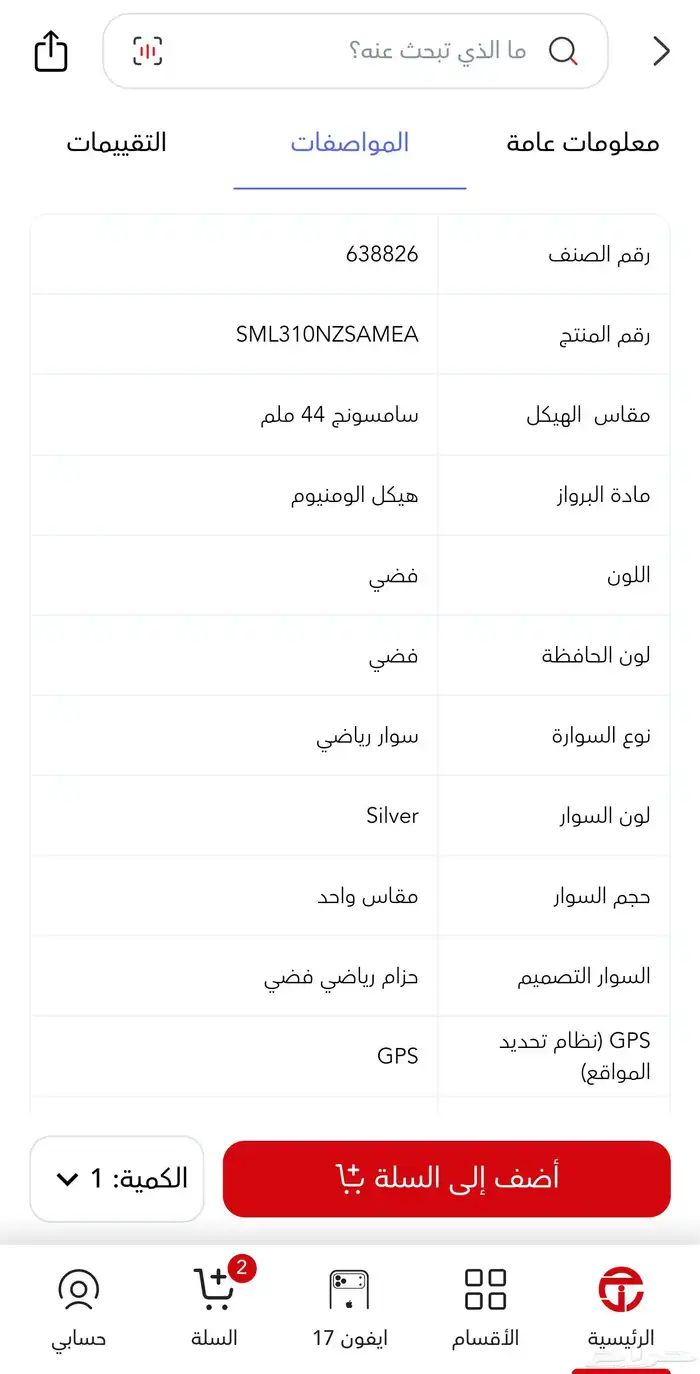This screenshot has width=700, height=1374.
Task: Share this product page
Action: [51, 51]
